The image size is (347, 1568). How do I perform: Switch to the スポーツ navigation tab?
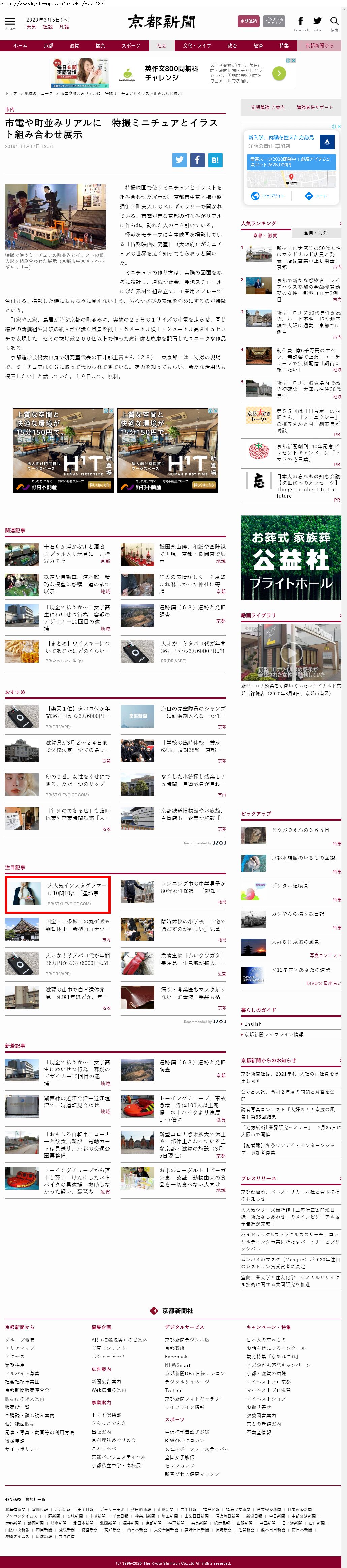click(130, 46)
